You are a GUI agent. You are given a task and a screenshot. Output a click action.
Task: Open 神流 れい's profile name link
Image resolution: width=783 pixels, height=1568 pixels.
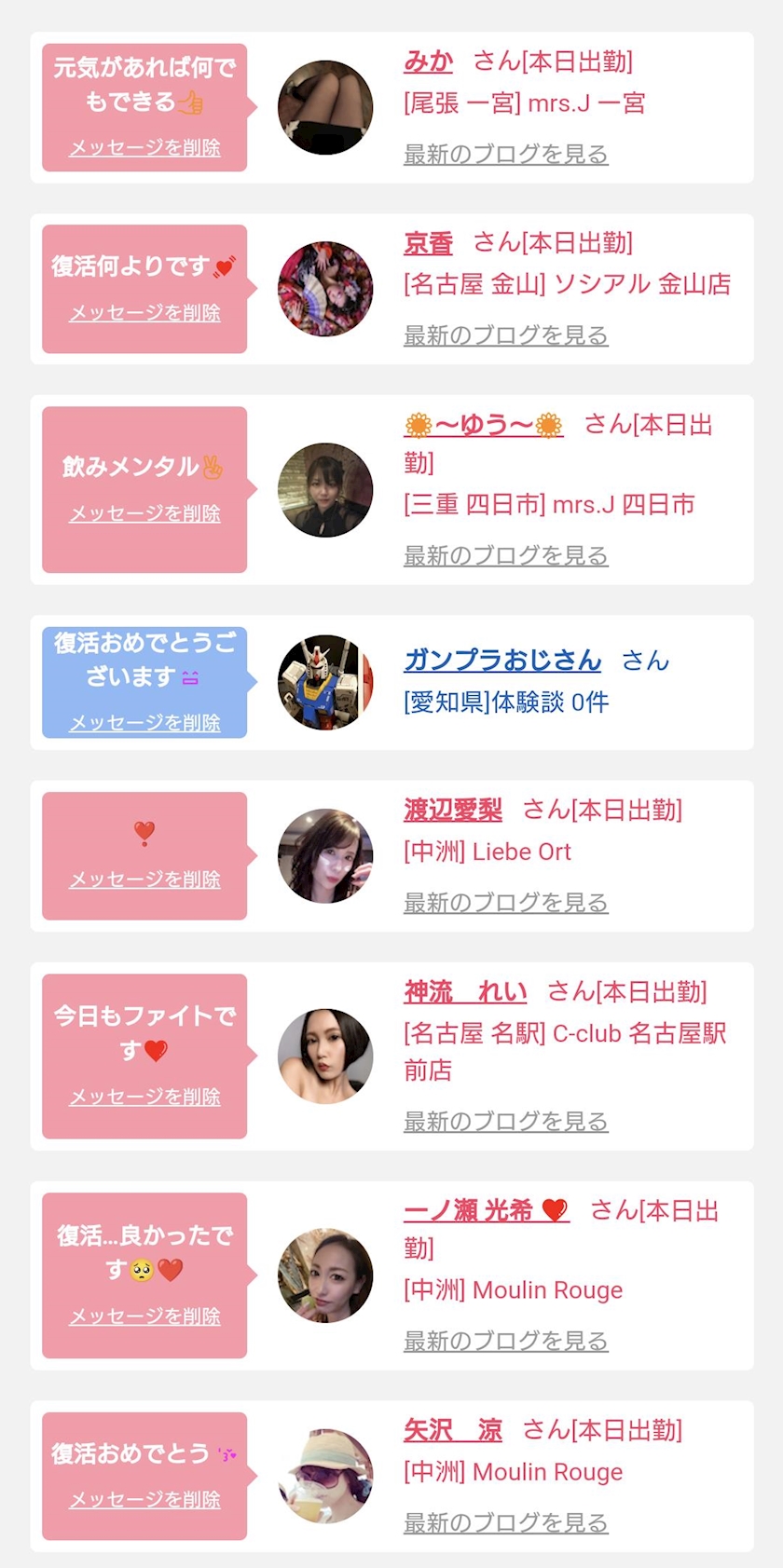465,991
